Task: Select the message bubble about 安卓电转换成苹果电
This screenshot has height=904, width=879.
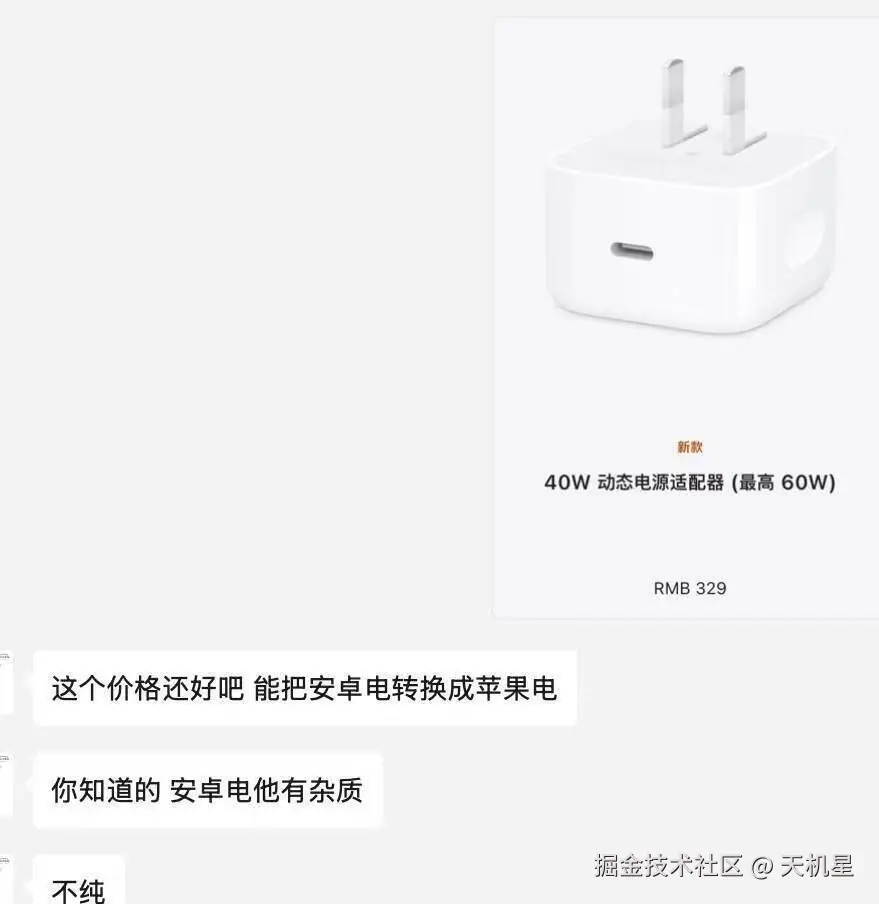Action: [305, 686]
